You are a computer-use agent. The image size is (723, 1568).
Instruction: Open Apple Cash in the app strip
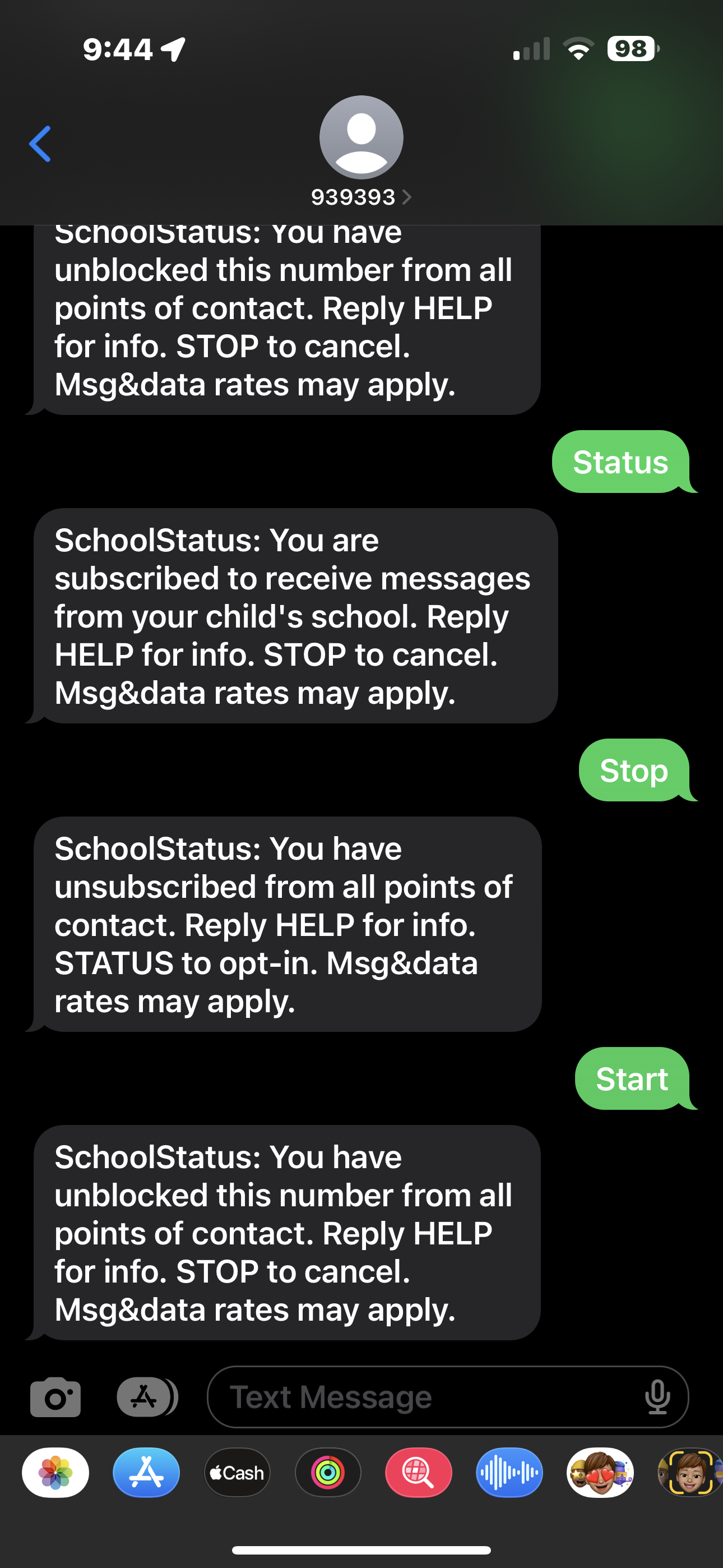coord(237,1473)
